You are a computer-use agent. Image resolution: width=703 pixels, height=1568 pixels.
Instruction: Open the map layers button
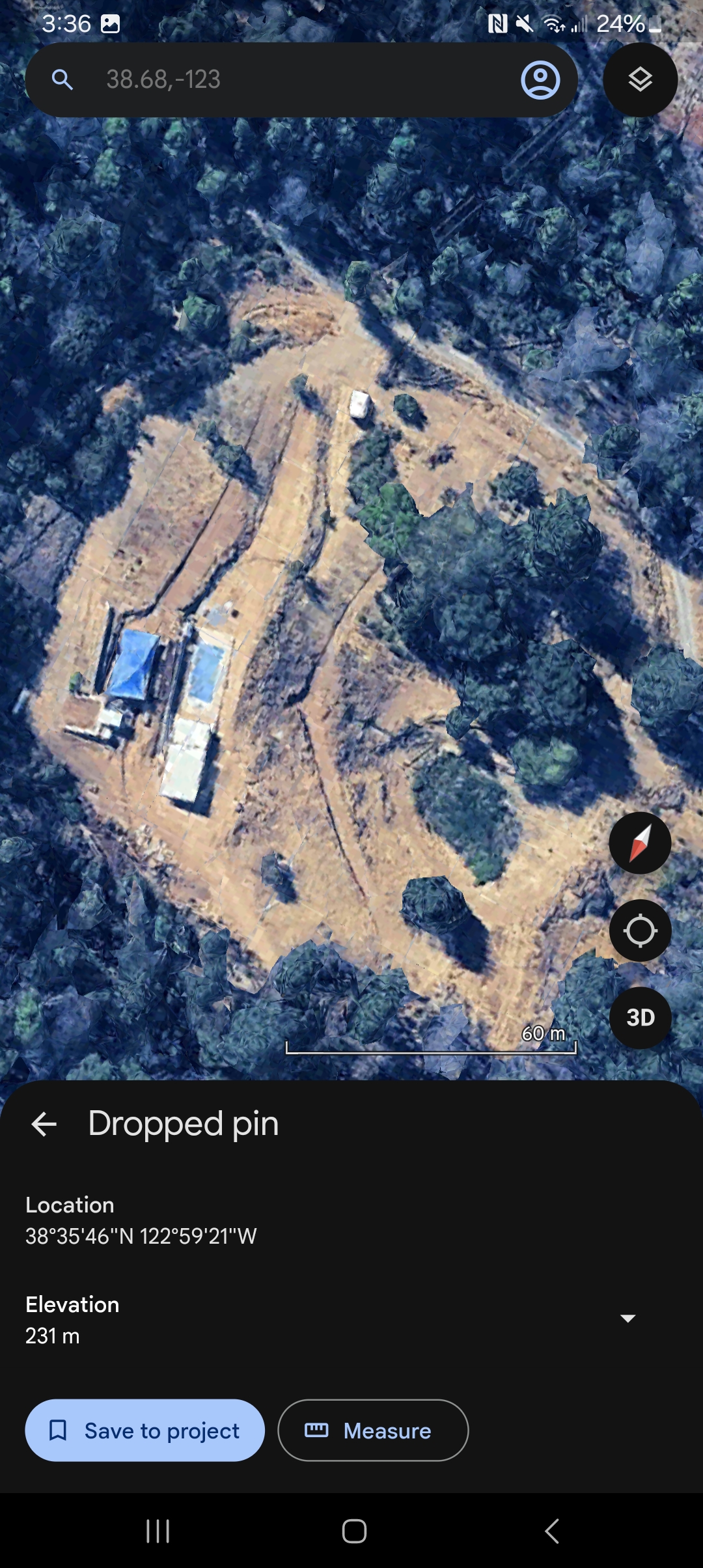click(x=640, y=80)
